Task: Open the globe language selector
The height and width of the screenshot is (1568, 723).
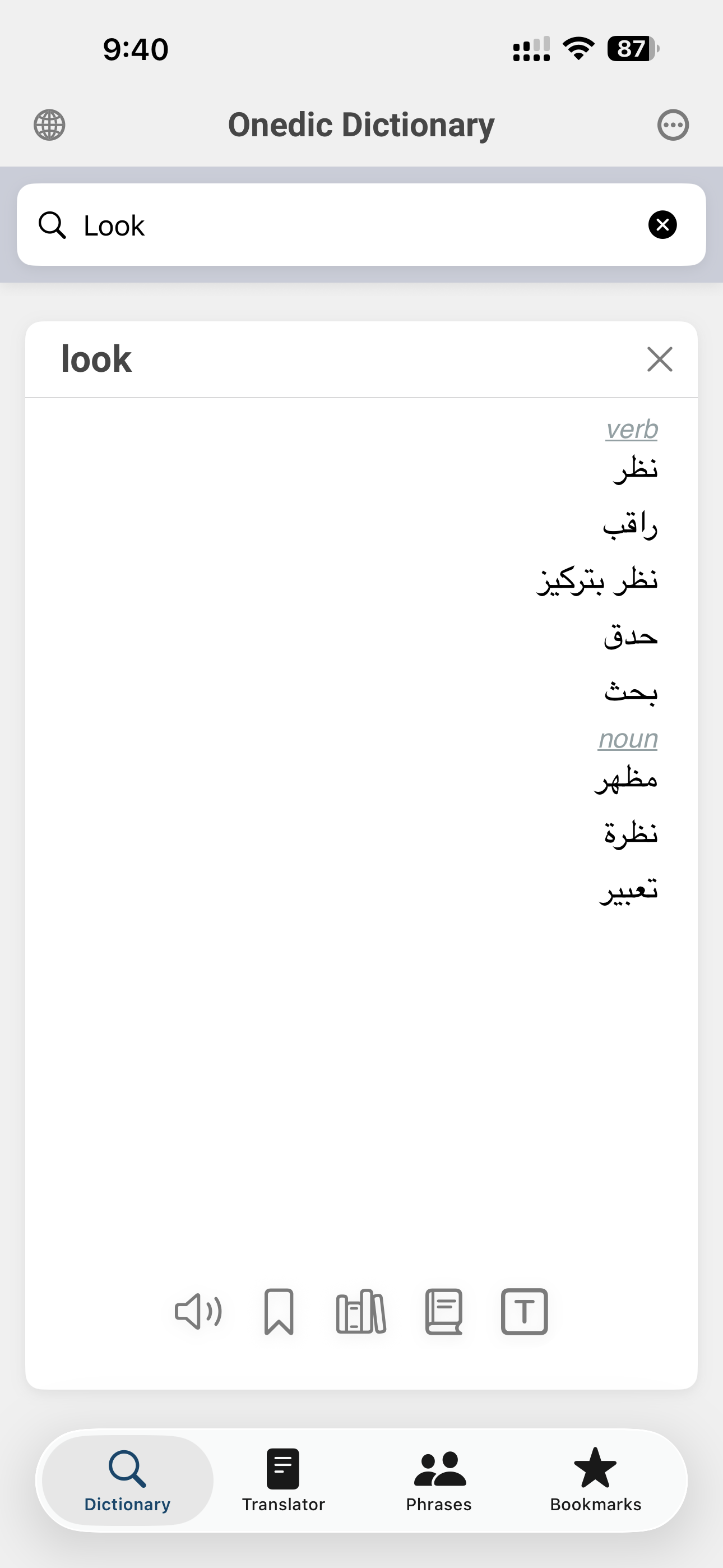Action: [x=49, y=124]
